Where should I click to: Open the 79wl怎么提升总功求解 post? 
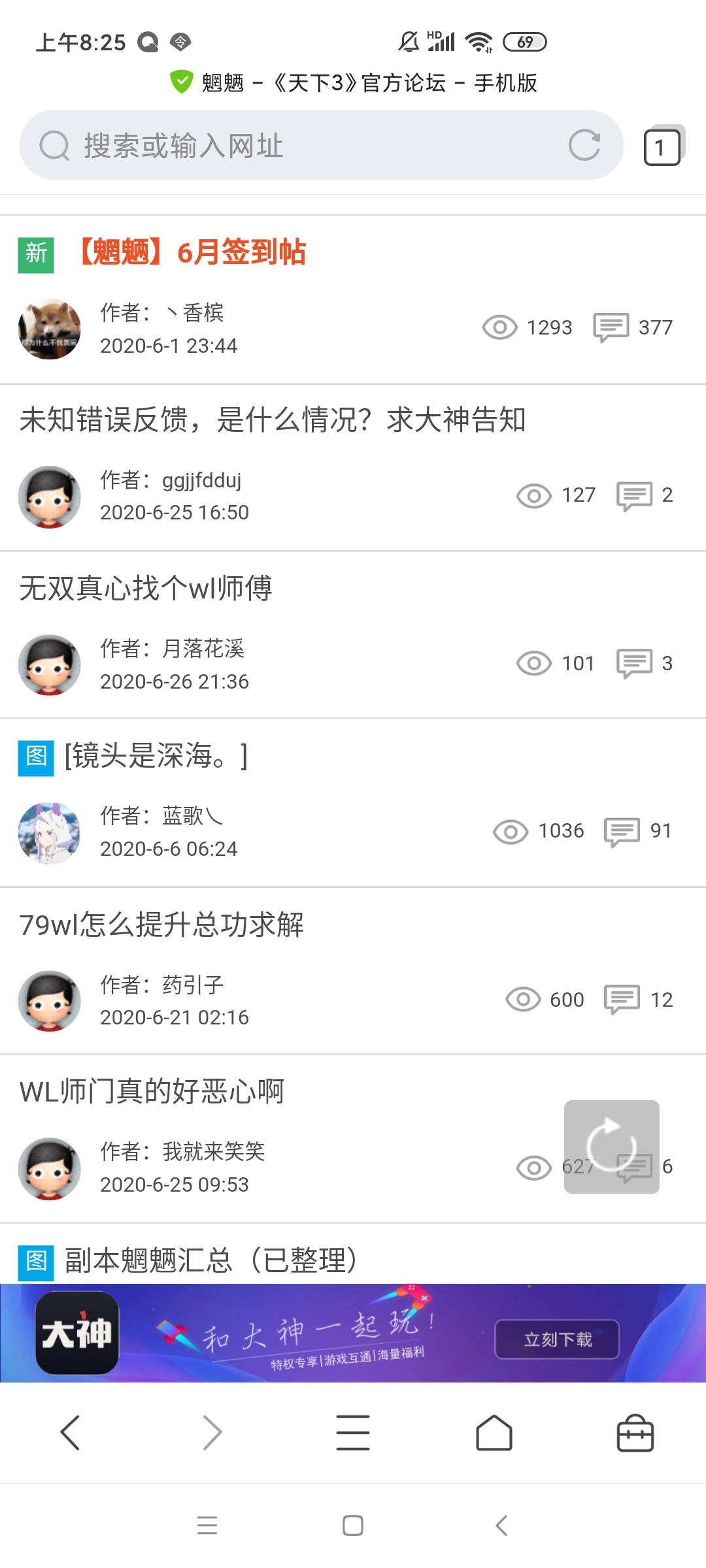(x=161, y=924)
